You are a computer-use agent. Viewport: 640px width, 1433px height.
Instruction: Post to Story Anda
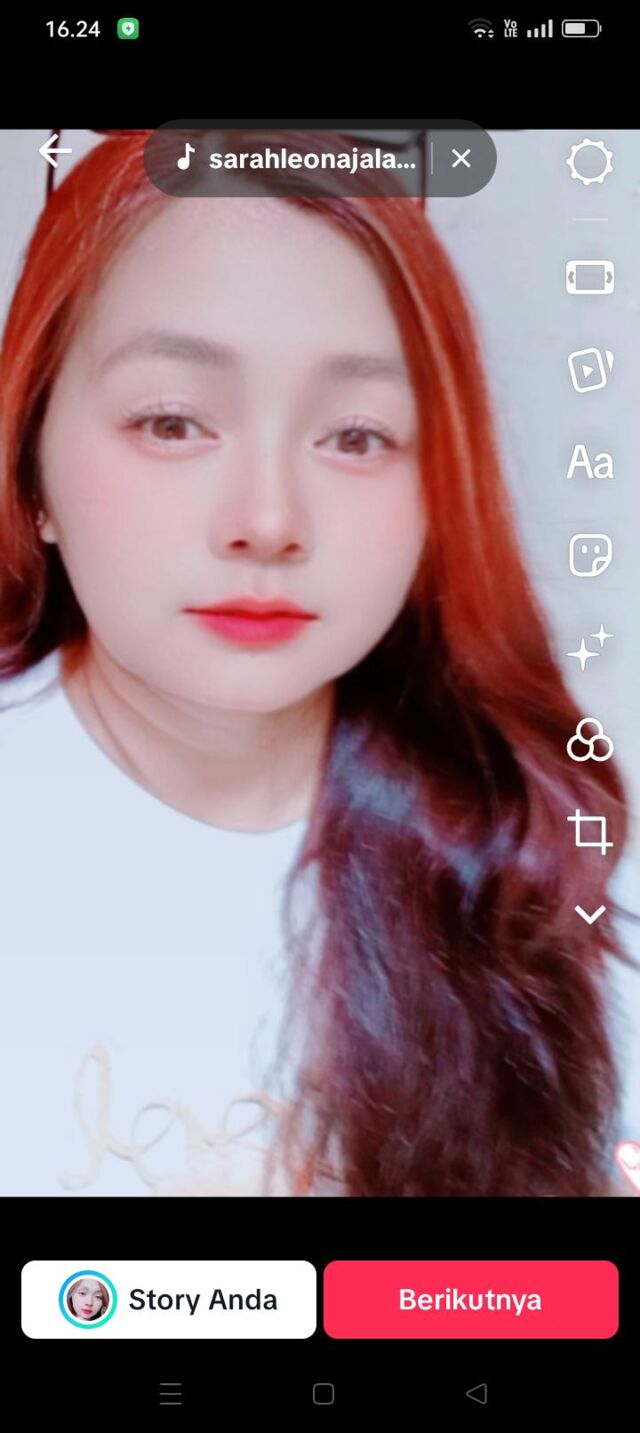click(169, 1299)
